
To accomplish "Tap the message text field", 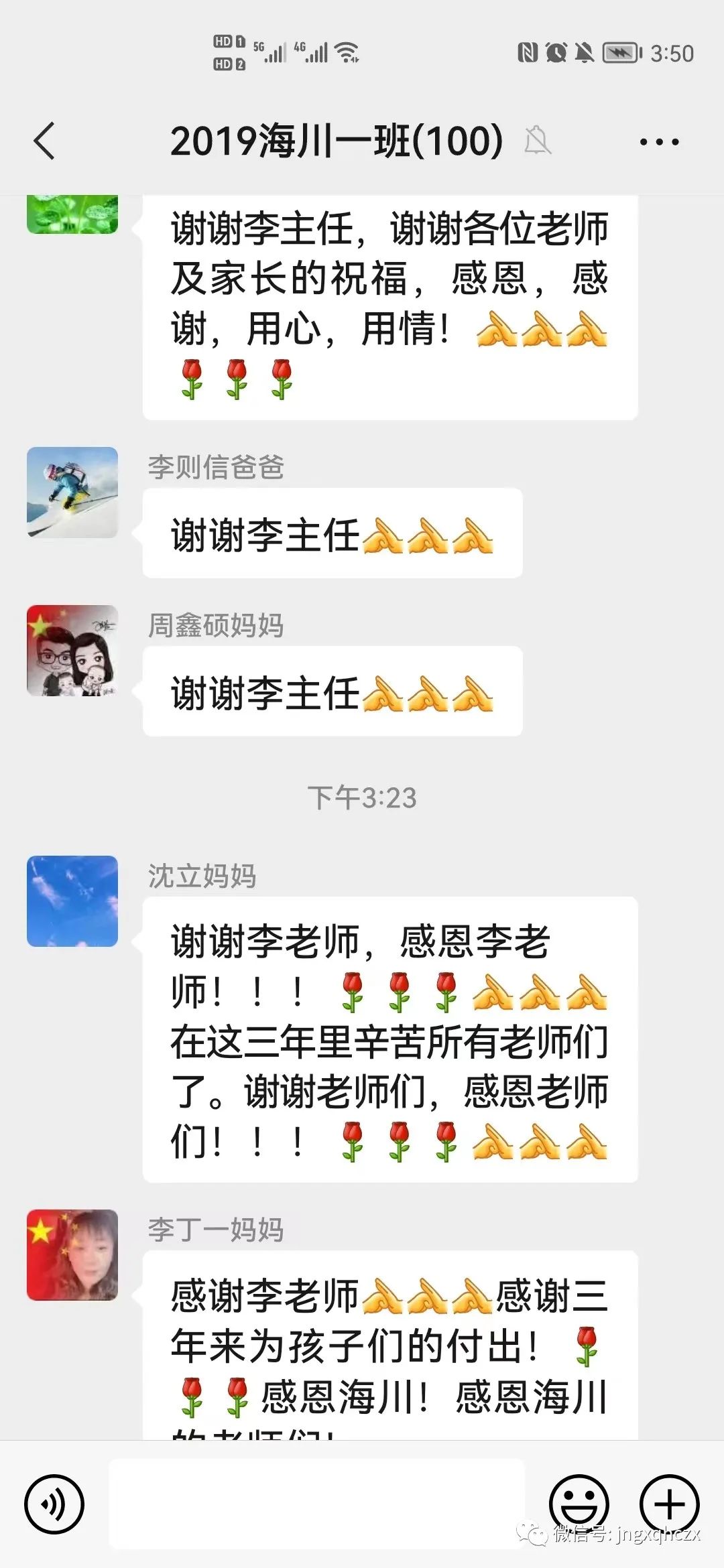I will pos(316,1504).
